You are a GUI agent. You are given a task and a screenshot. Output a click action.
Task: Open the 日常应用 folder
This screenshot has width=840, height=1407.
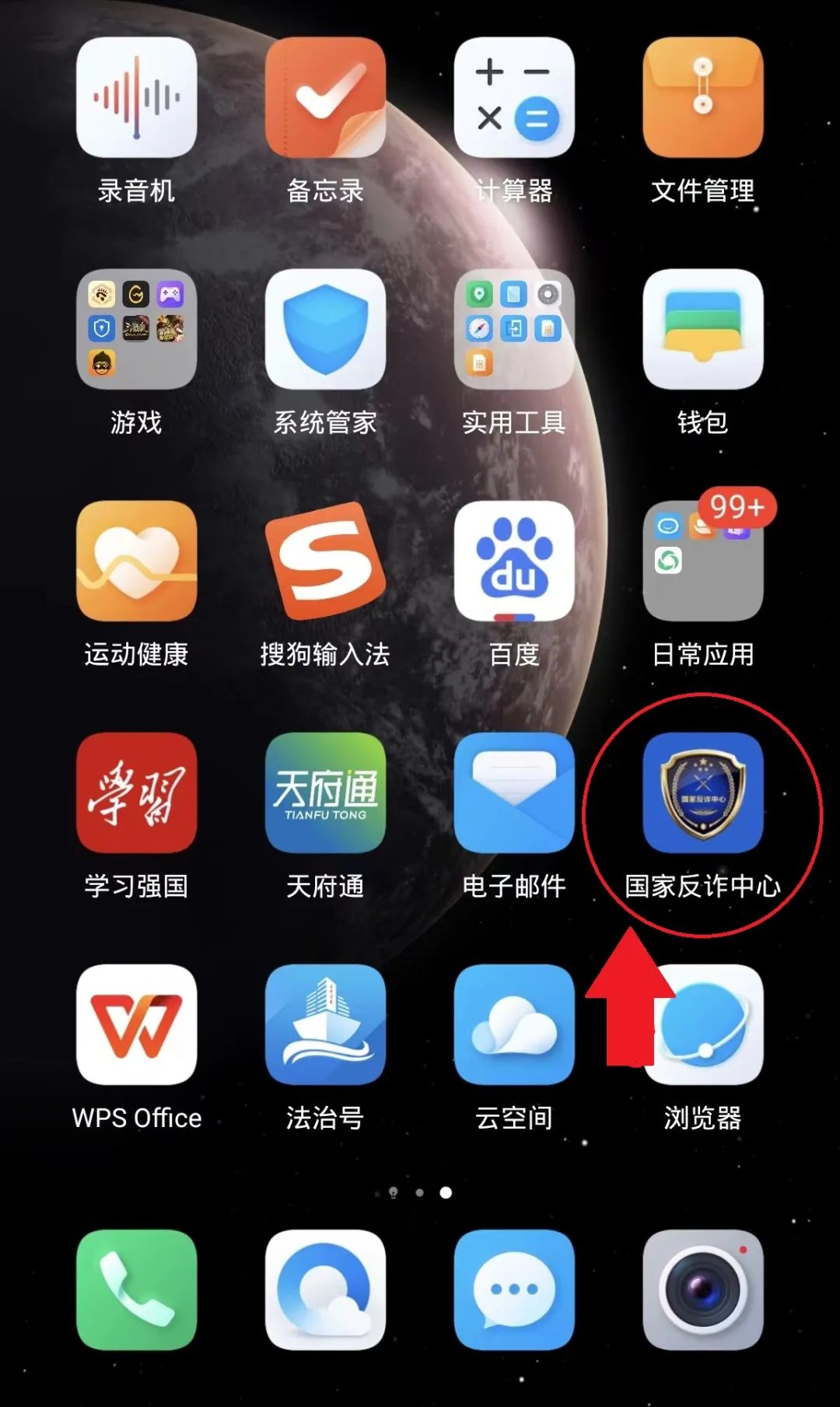[x=702, y=561]
